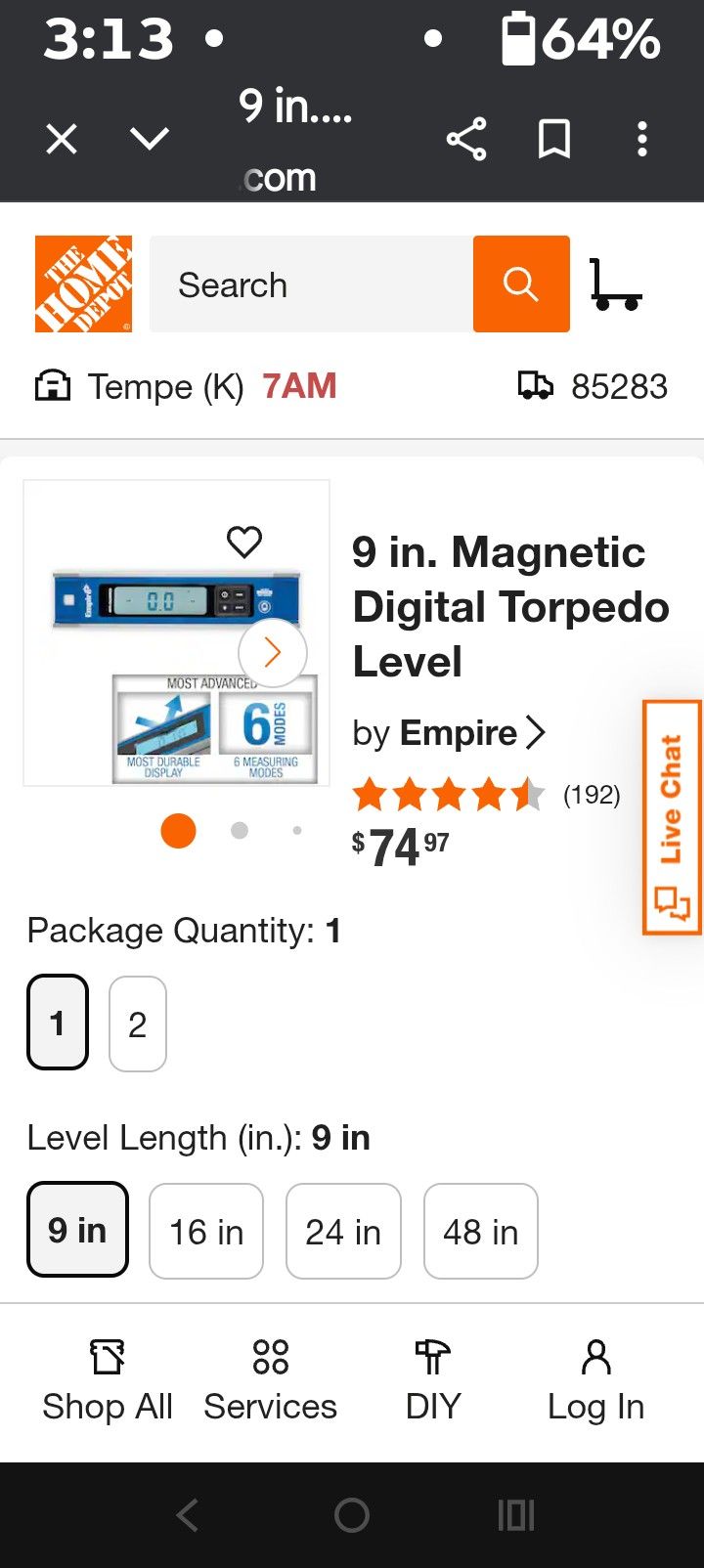Screen dimensions: 704x1568
Task: Switch to the DIY tab
Action: [432, 1380]
